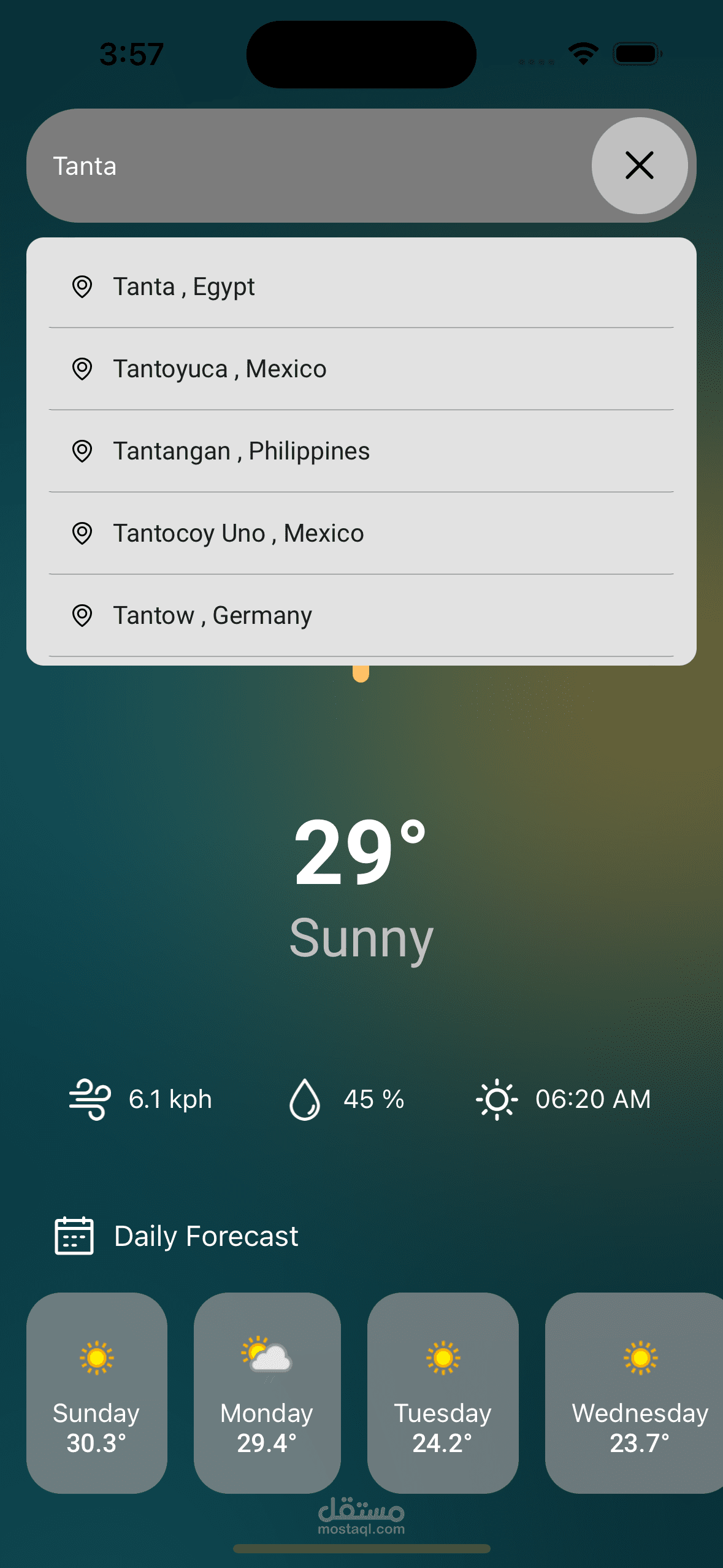Image resolution: width=723 pixels, height=1568 pixels.
Task: View the Wednesday forecast card
Action: tap(634, 1393)
